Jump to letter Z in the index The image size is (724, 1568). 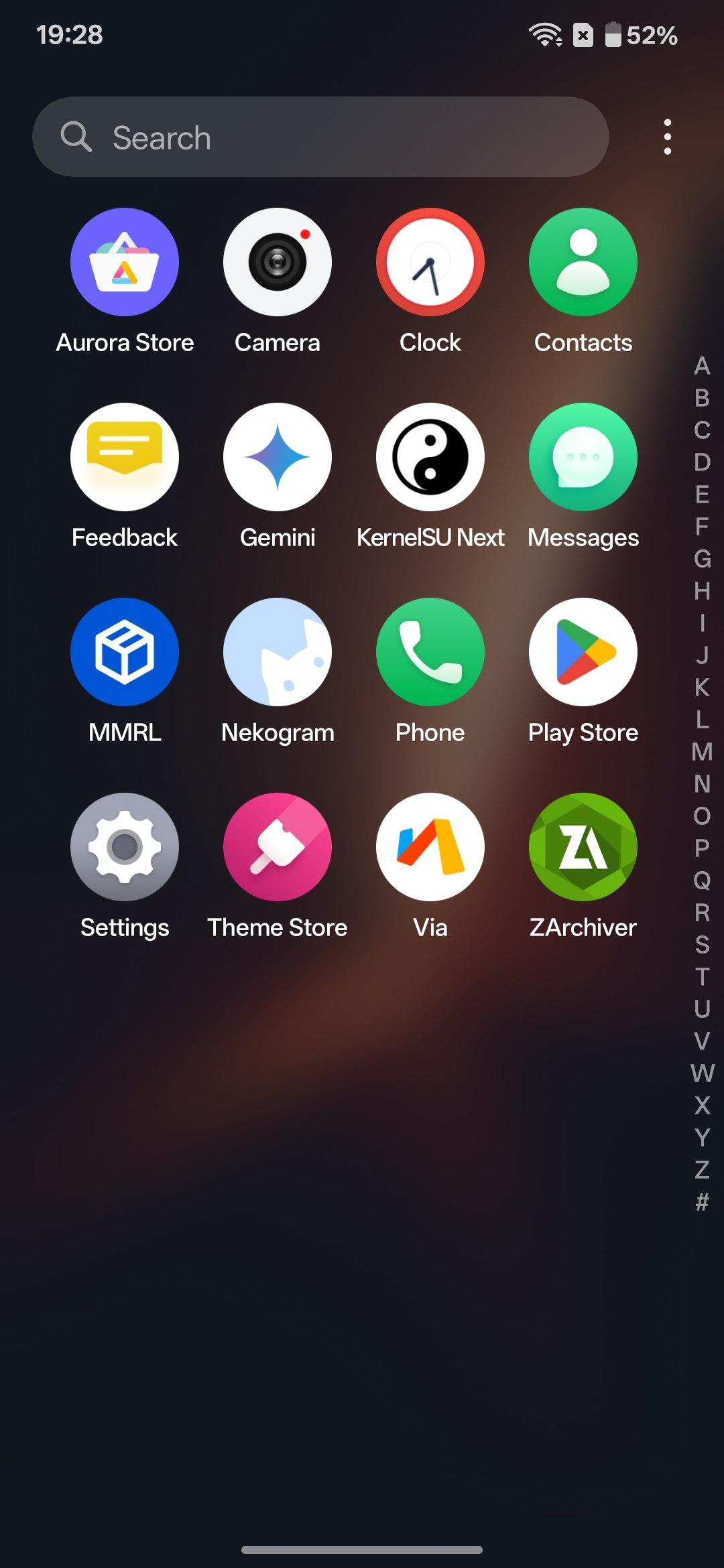(x=702, y=1170)
